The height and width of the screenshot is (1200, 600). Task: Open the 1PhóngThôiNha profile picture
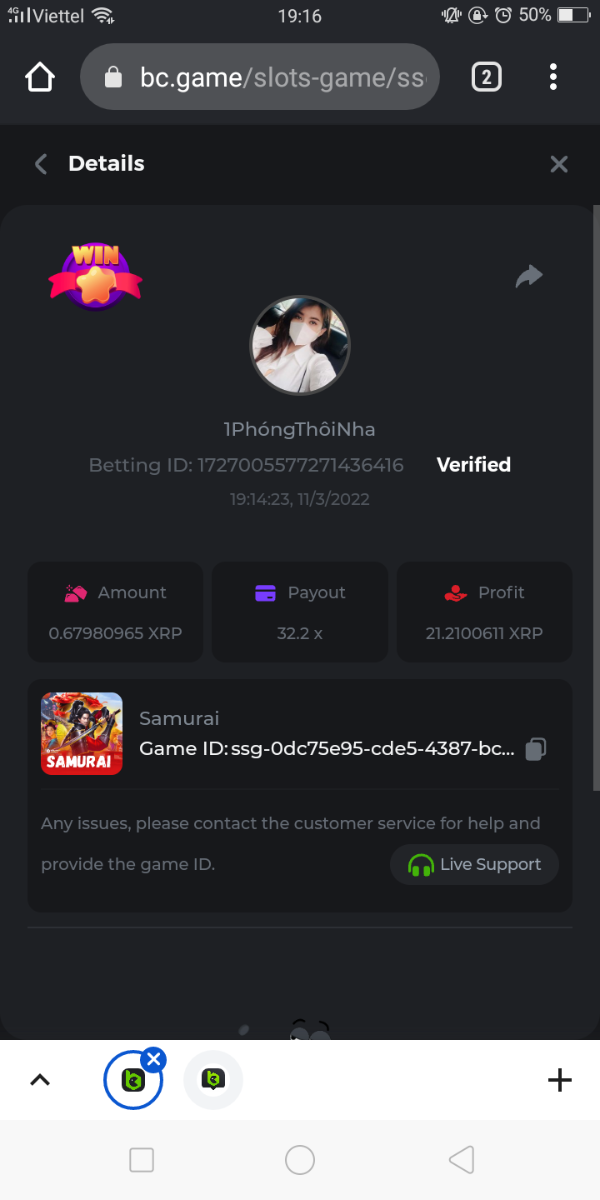coord(300,346)
